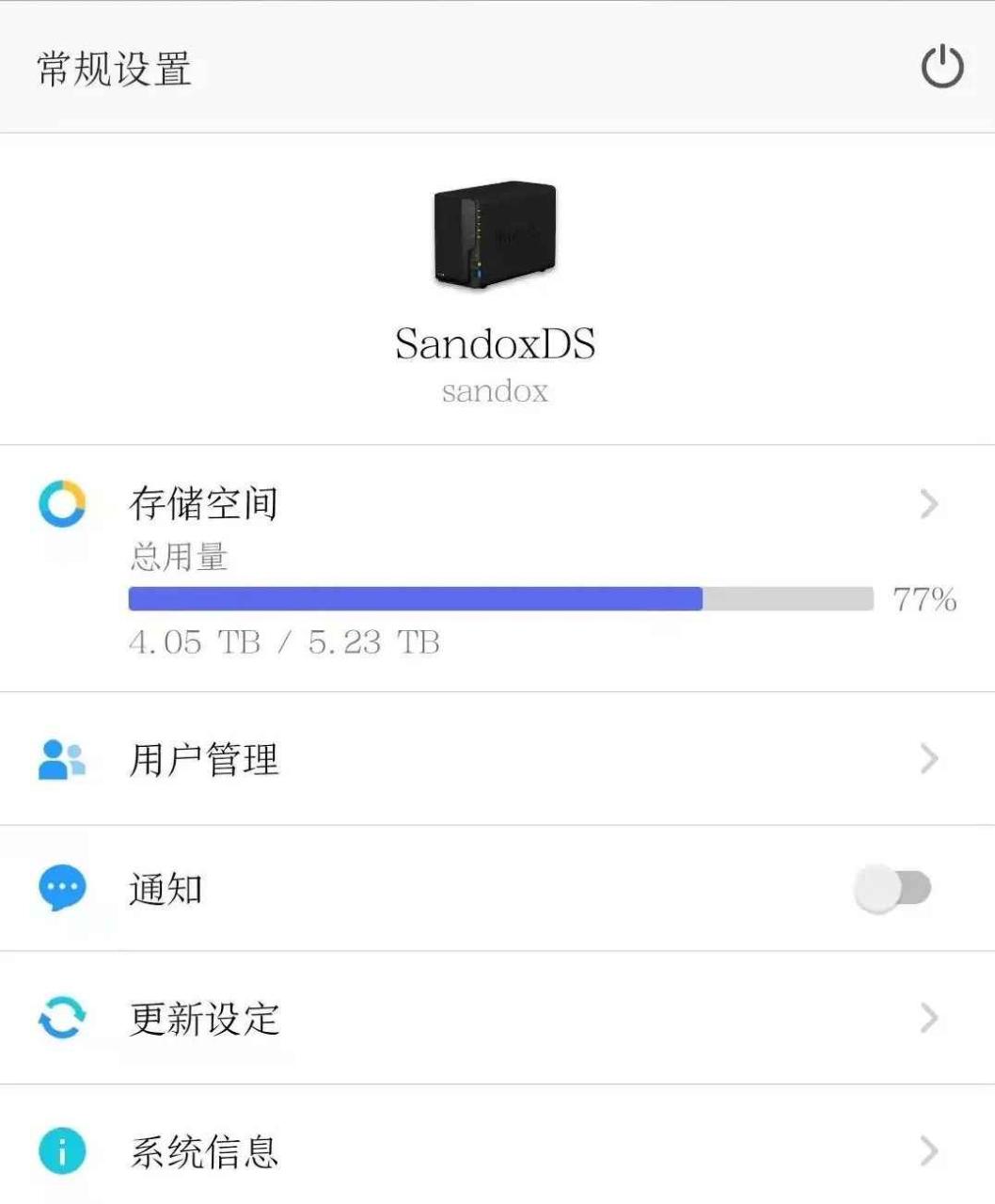The height and width of the screenshot is (1204, 995).
Task: Select the User Management people icon
Action: coord(62,759)
